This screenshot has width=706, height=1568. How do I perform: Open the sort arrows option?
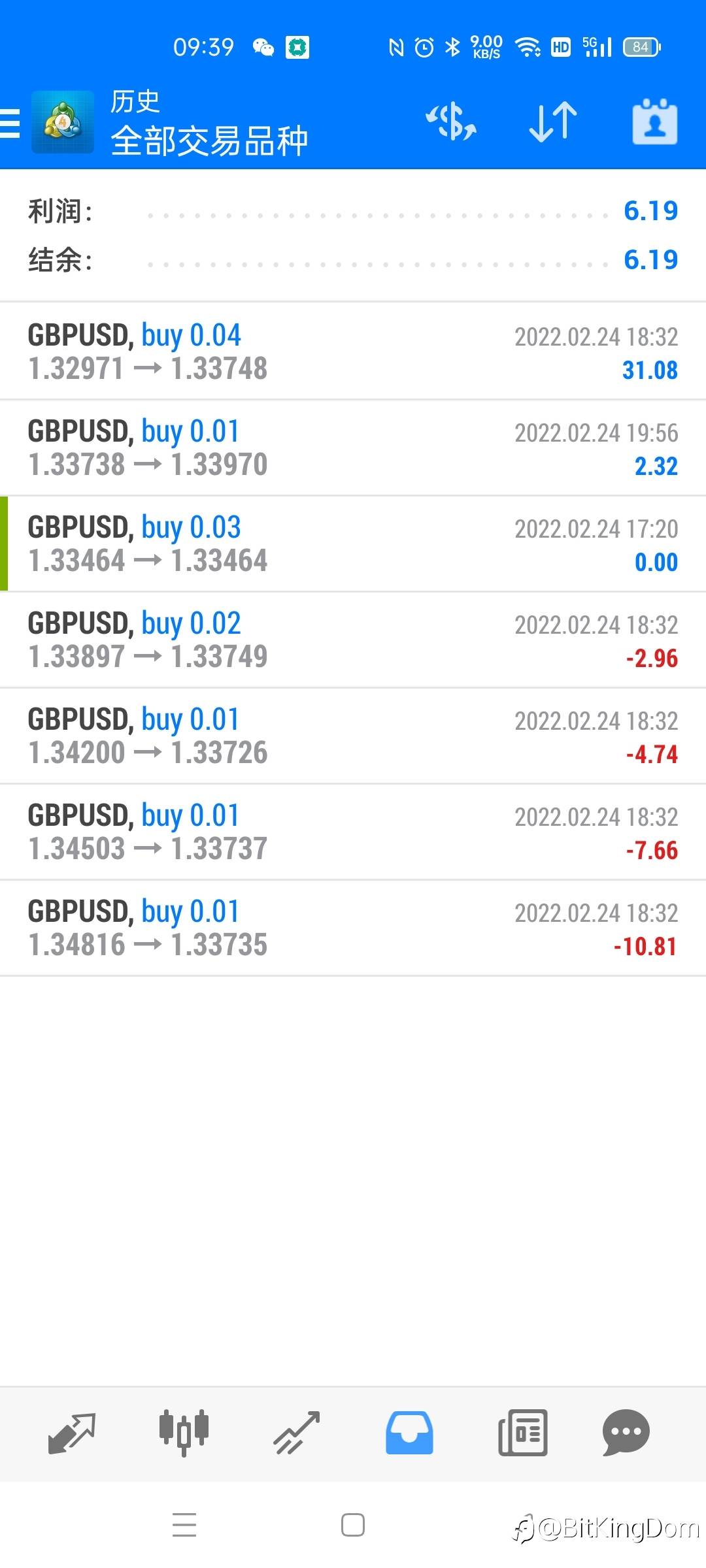click(553, 122)
